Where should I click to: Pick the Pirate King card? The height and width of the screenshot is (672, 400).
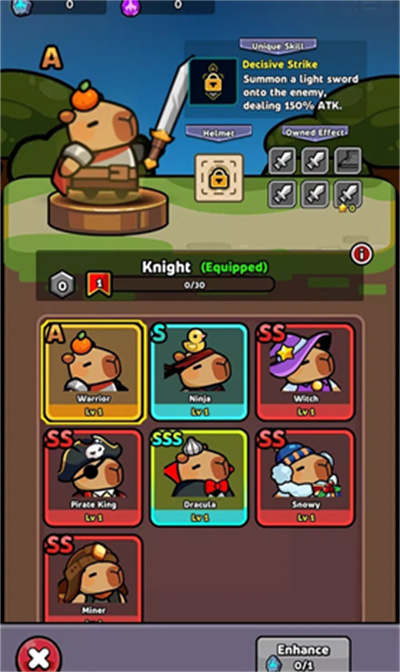[x=93, y=477]
